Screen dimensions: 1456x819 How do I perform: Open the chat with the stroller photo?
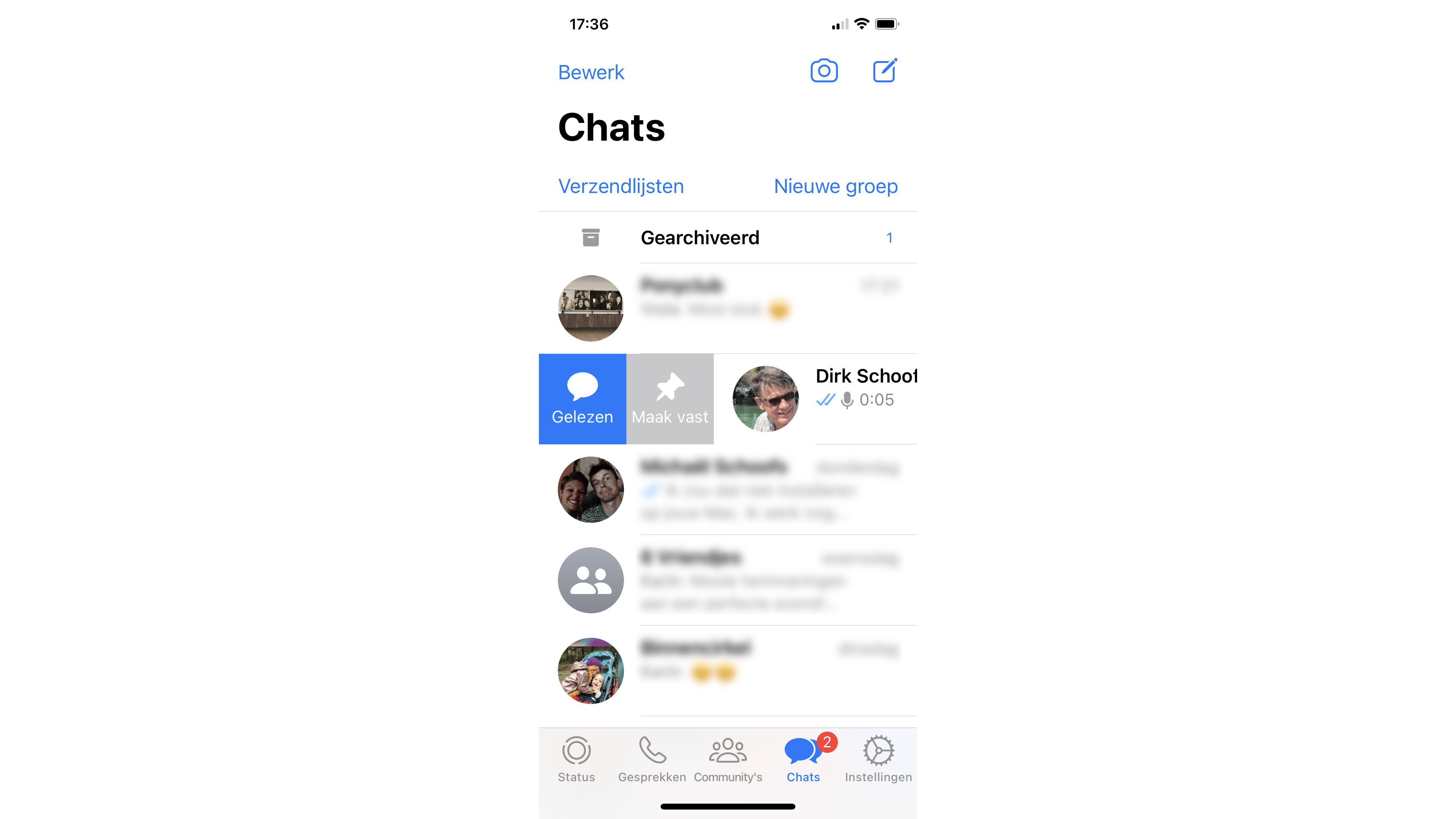728,671
